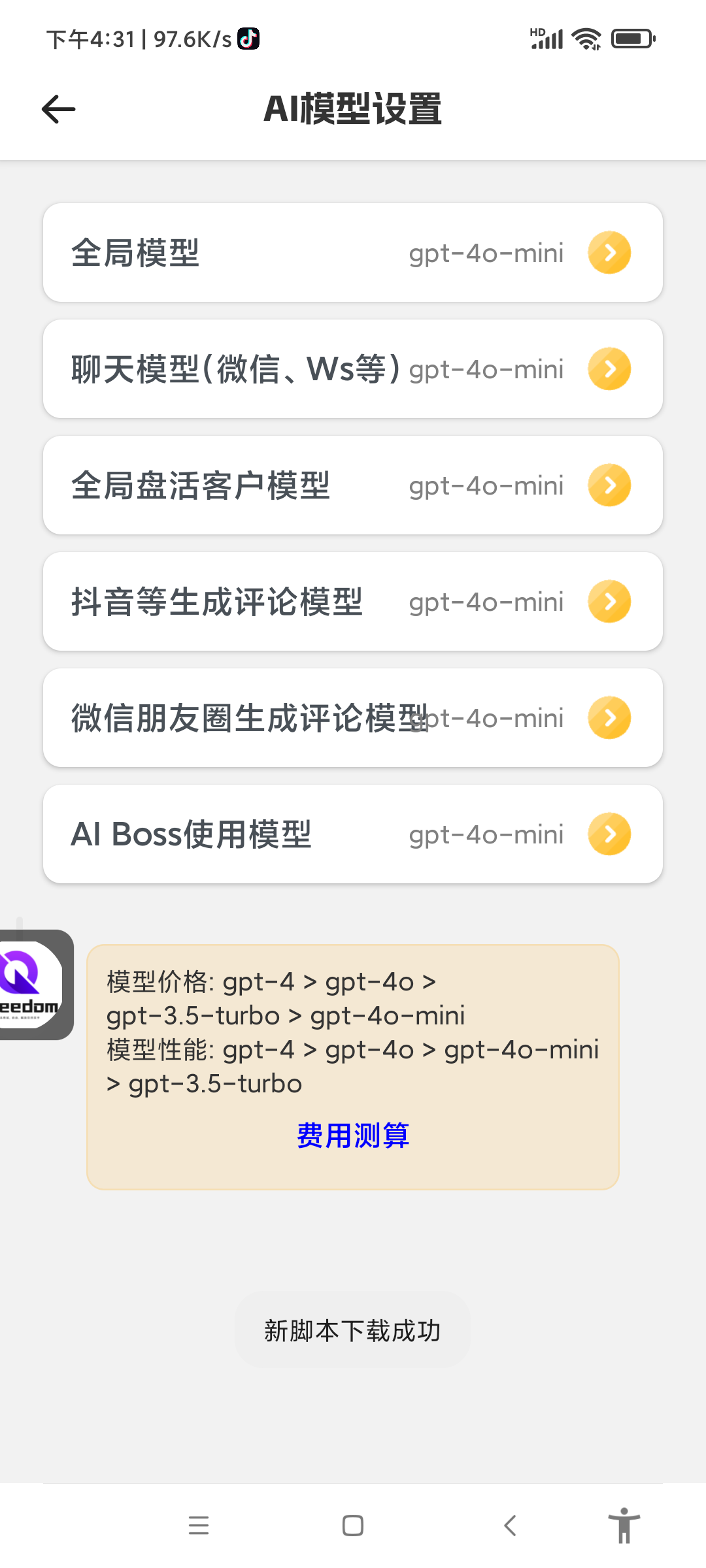
Task: Tap the floating Freedom app icon
Action: pyautogui.click(x=31, y=985)
